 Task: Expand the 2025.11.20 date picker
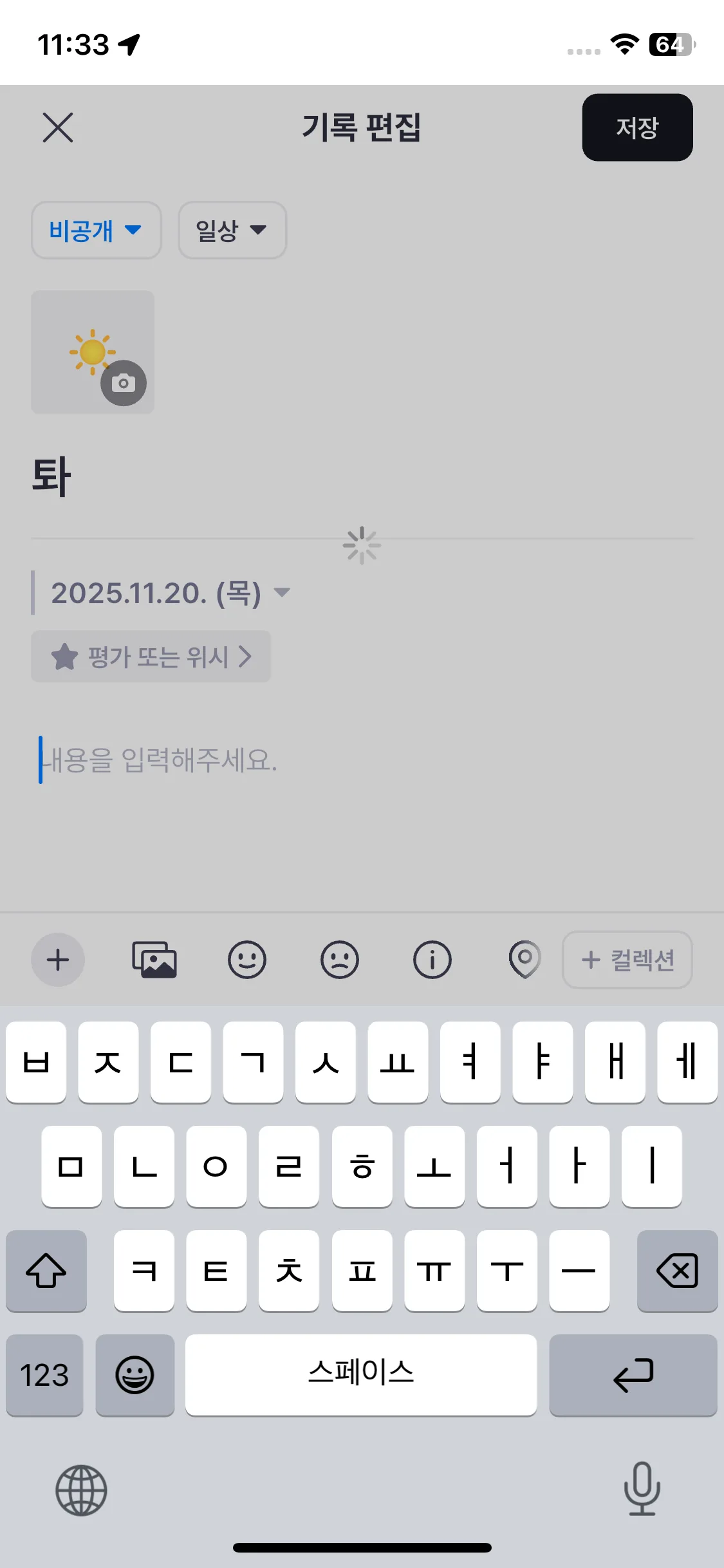coord(169,593)
